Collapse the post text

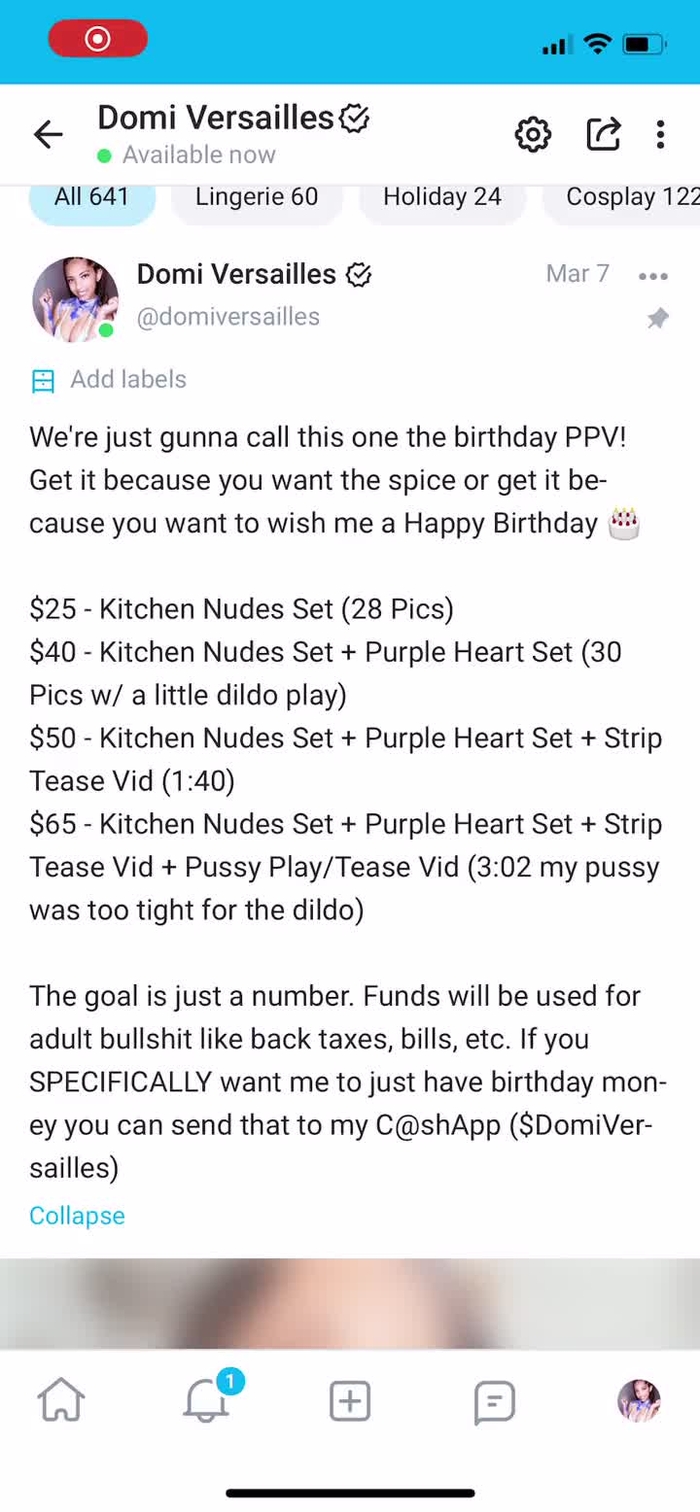pyautogui.click(x=77, y=1216)
